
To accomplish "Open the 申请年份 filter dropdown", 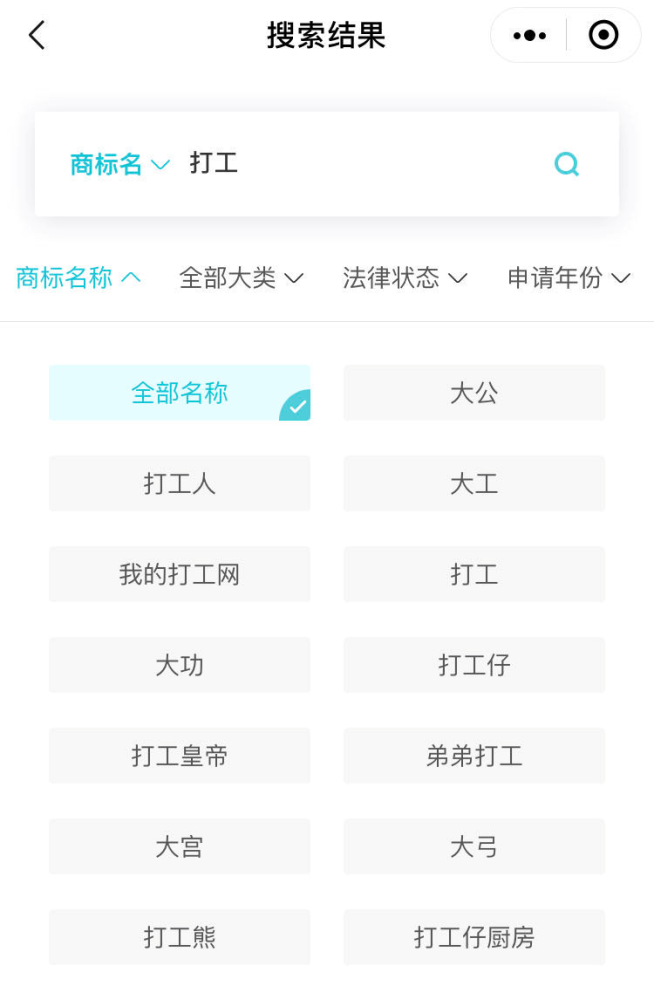I will click(569, 278).
